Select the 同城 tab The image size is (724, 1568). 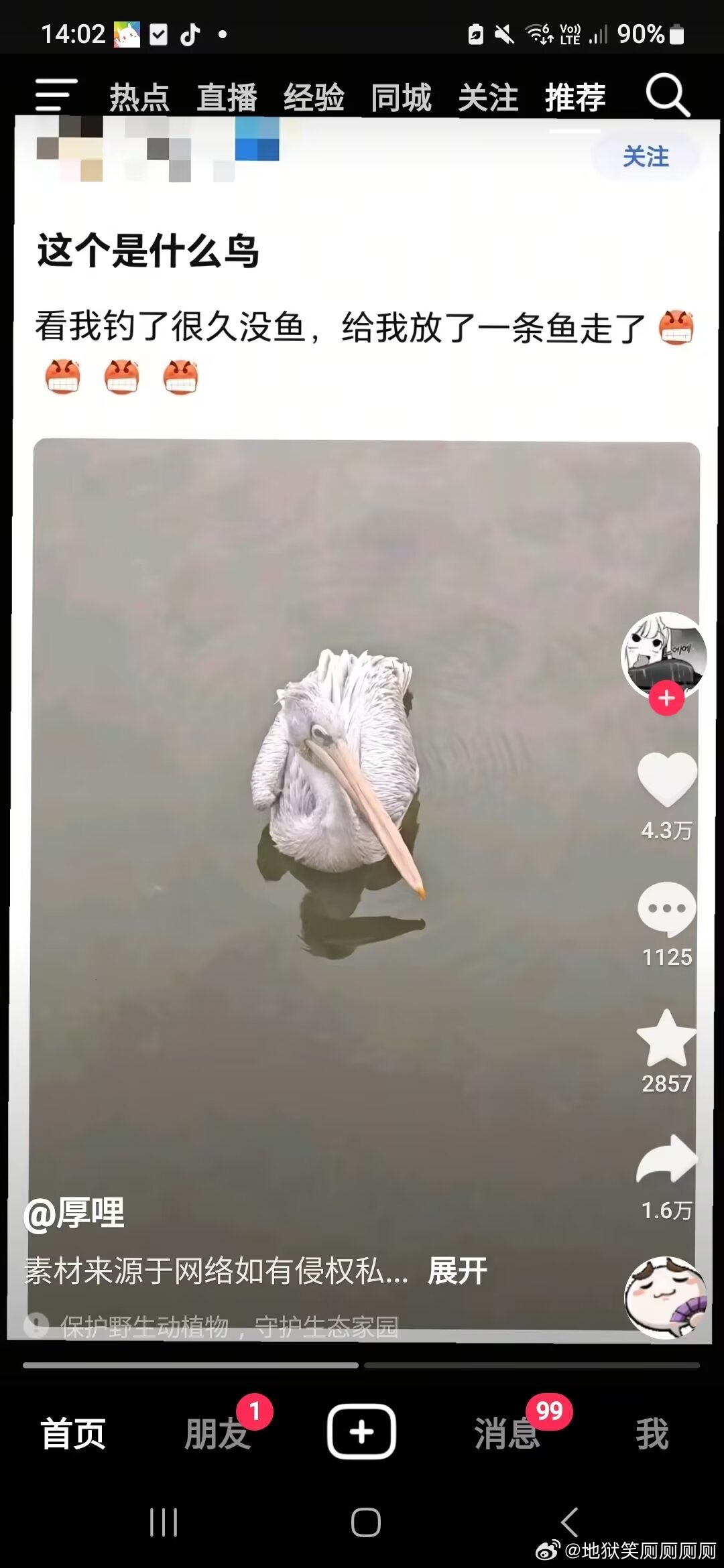[x=401, y=98]
